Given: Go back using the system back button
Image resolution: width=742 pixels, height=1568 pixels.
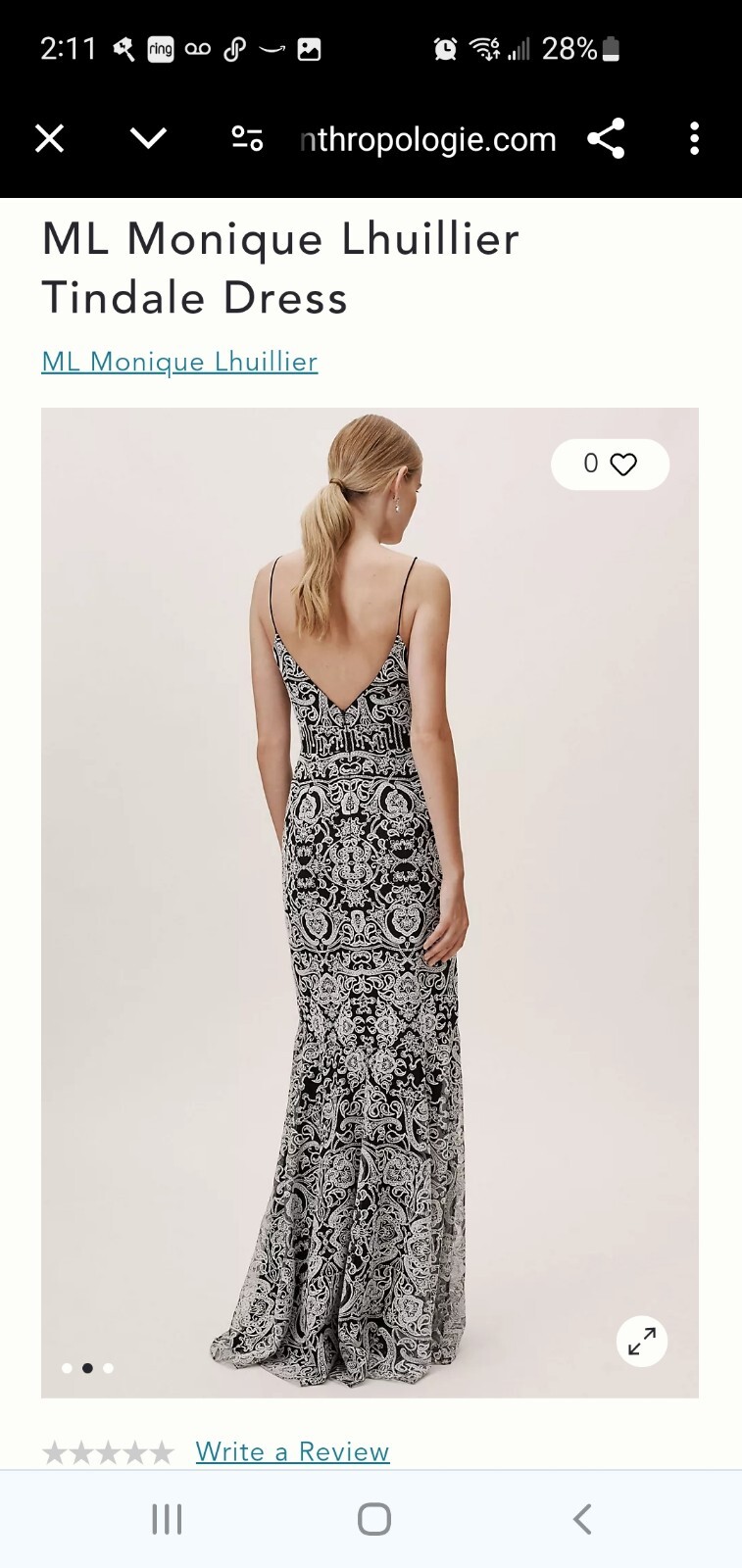Looking at the screenshot, I should point(582,1520).
